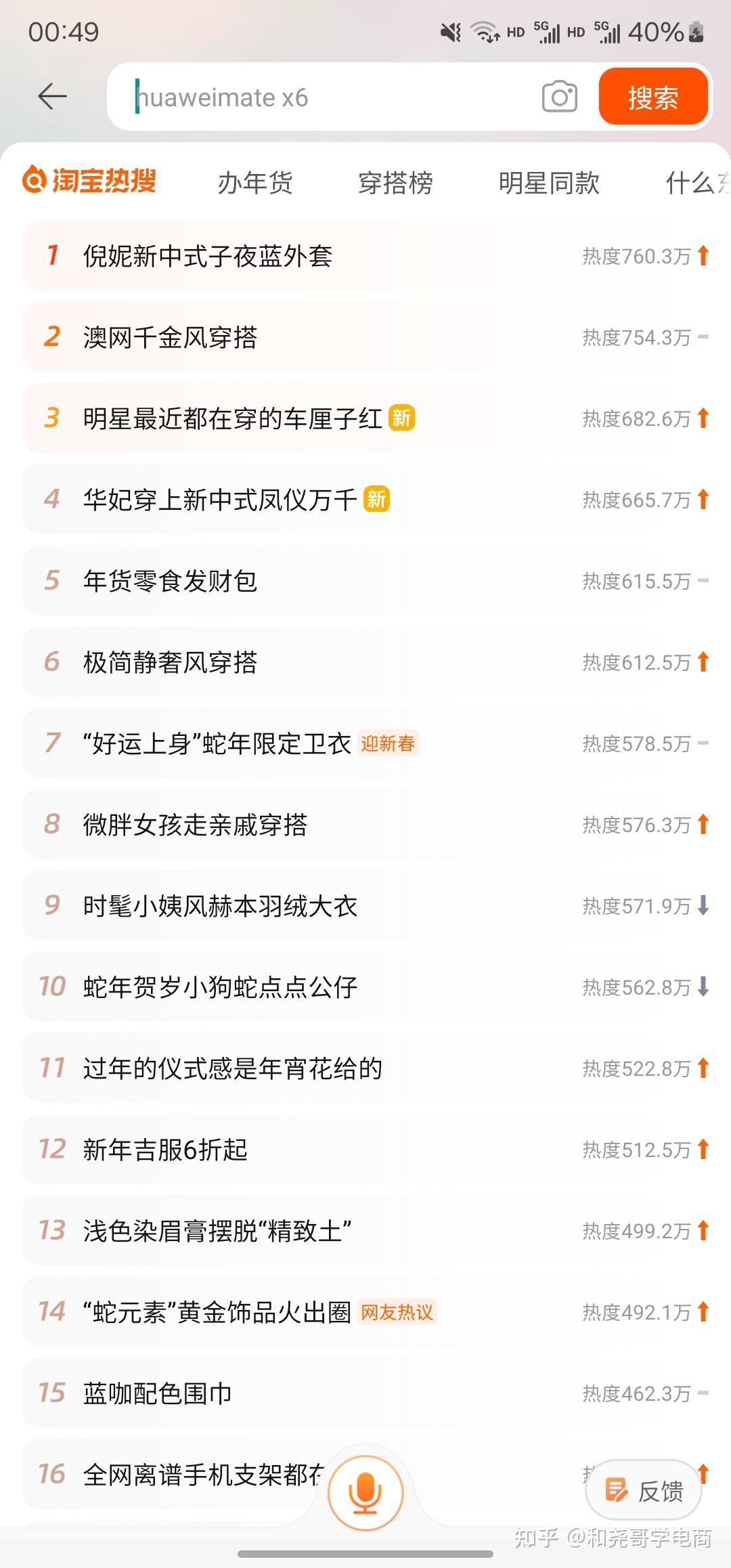Viewport: 731px width, 1568px height.
Task: Open camera image search
Action: pos(559,97)
